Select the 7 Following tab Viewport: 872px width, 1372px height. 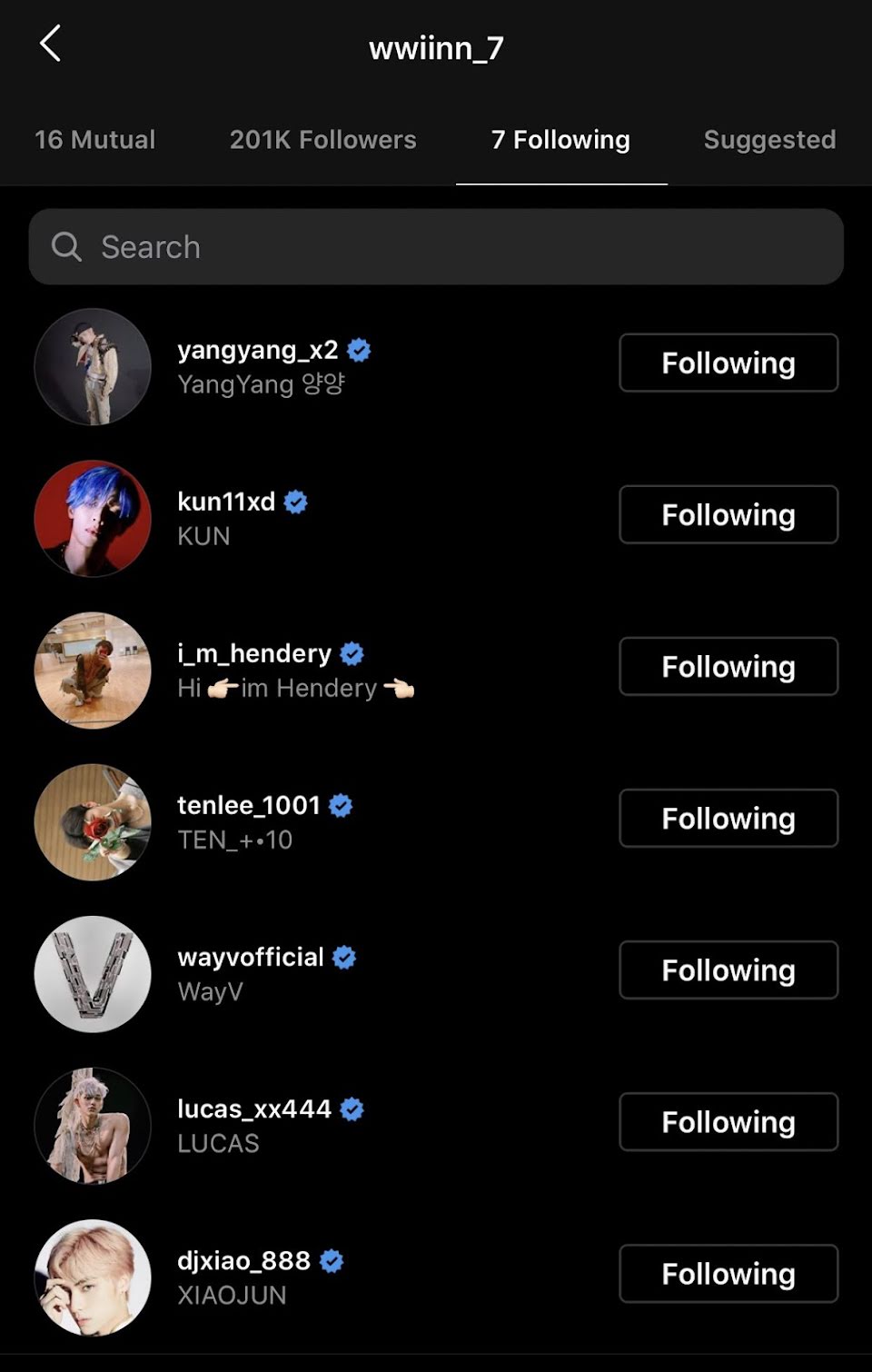[x=560, y=140]
